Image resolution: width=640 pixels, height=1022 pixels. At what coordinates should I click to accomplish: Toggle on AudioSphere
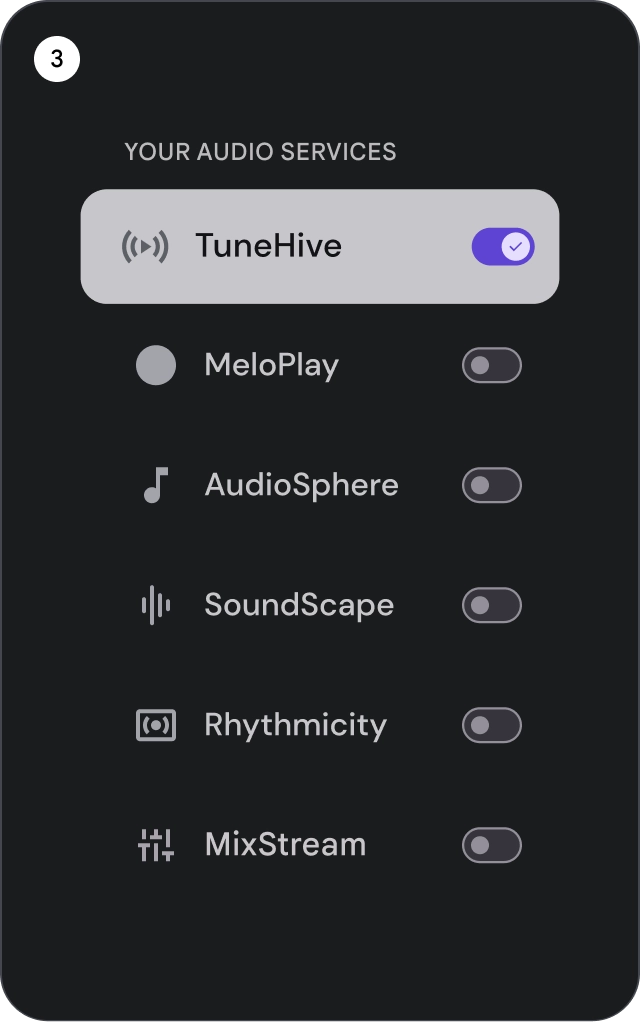click(491, 485)
